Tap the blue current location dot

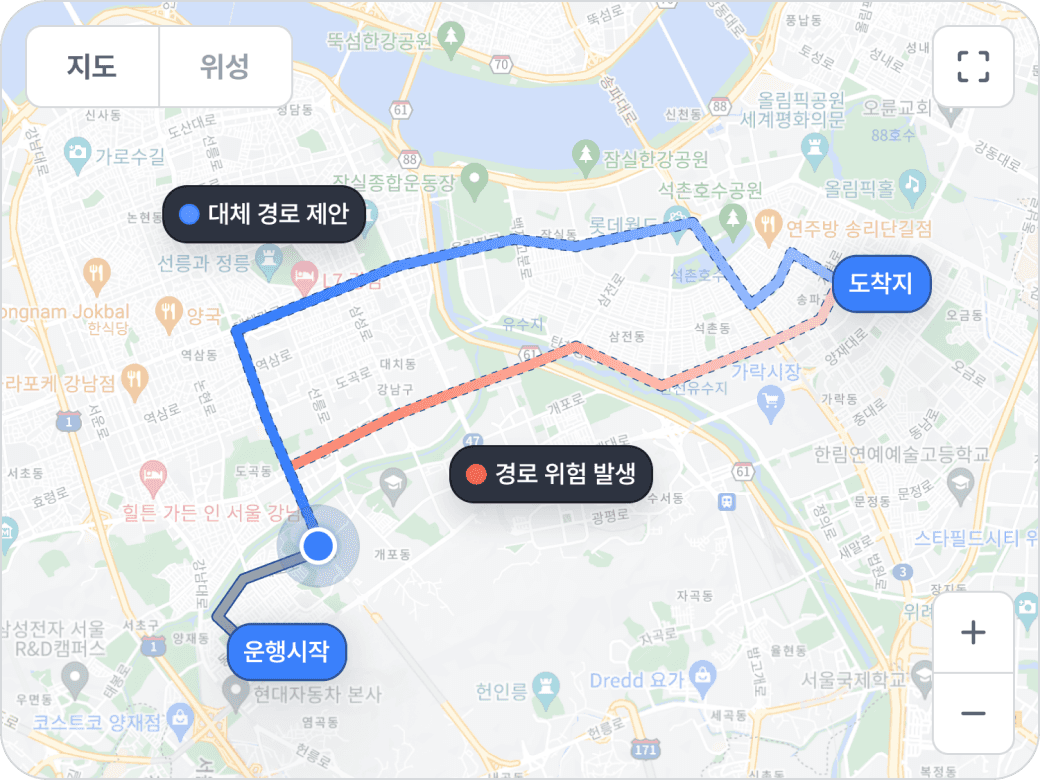(x=318, y=546)
